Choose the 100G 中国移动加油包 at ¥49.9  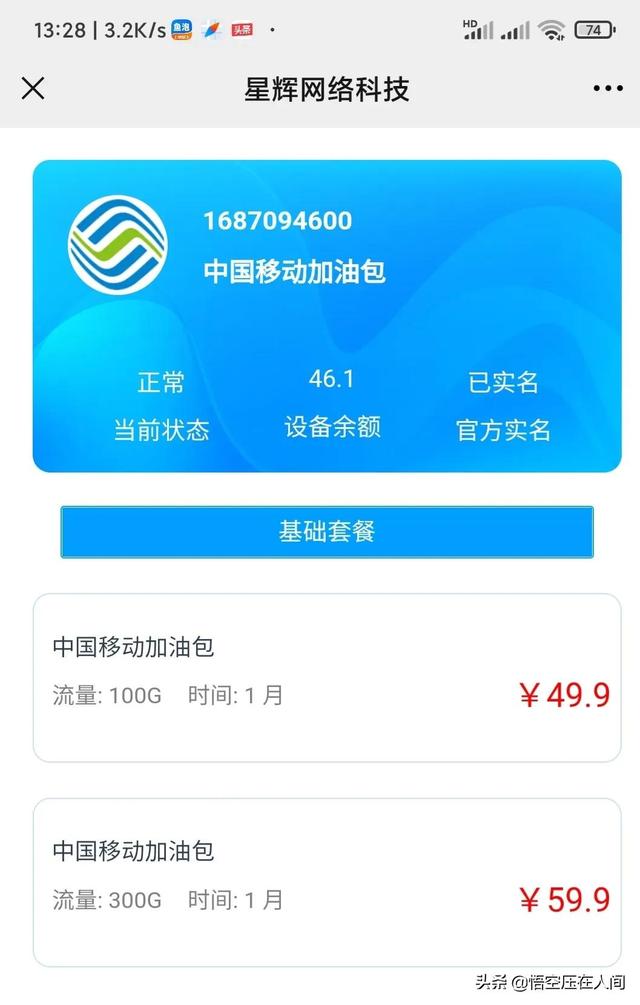pyautogui.click(x=327, y=677)
